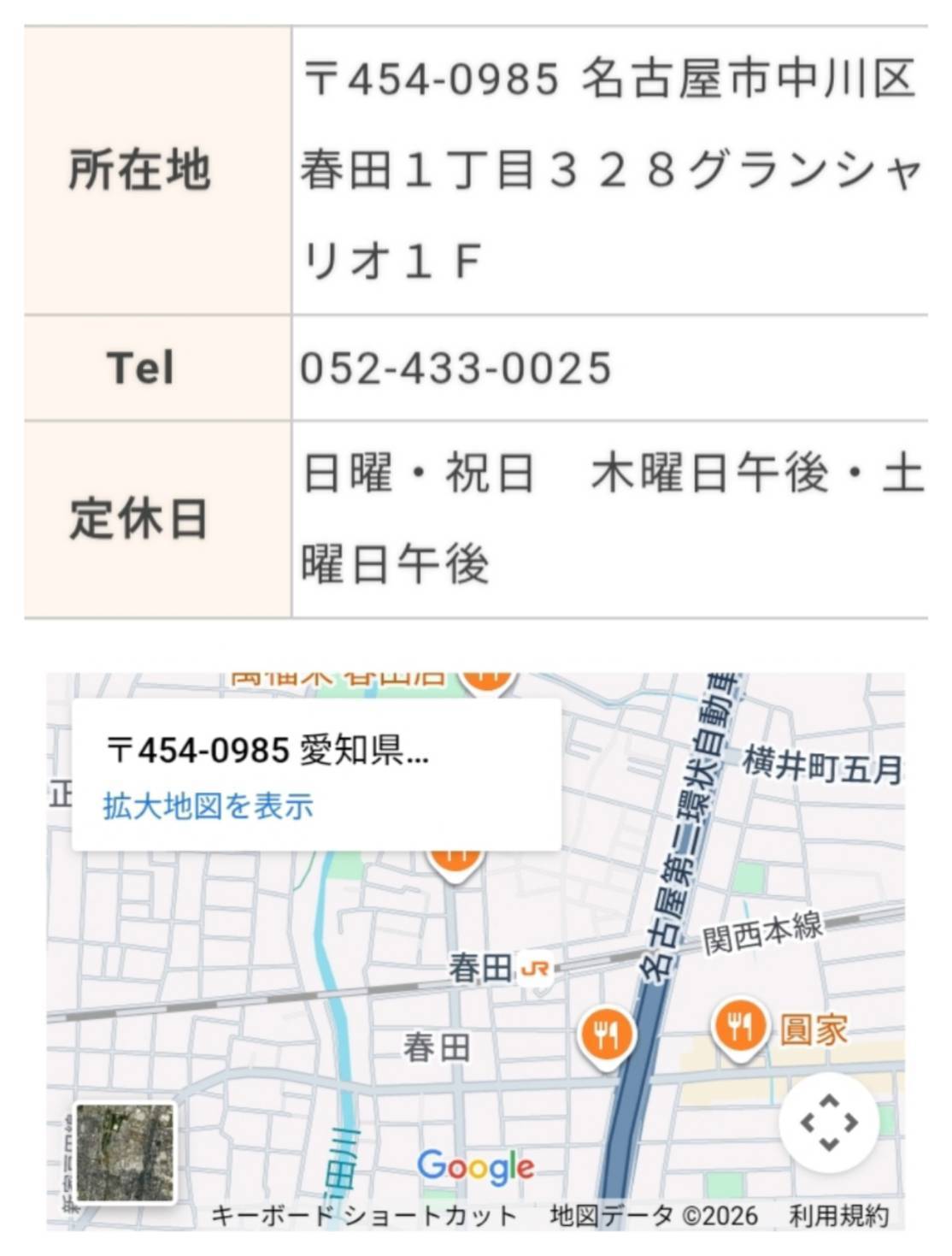952x1256 pixels.
Task: Click the marker at the top of the map
Action: (x=485, y=680)
